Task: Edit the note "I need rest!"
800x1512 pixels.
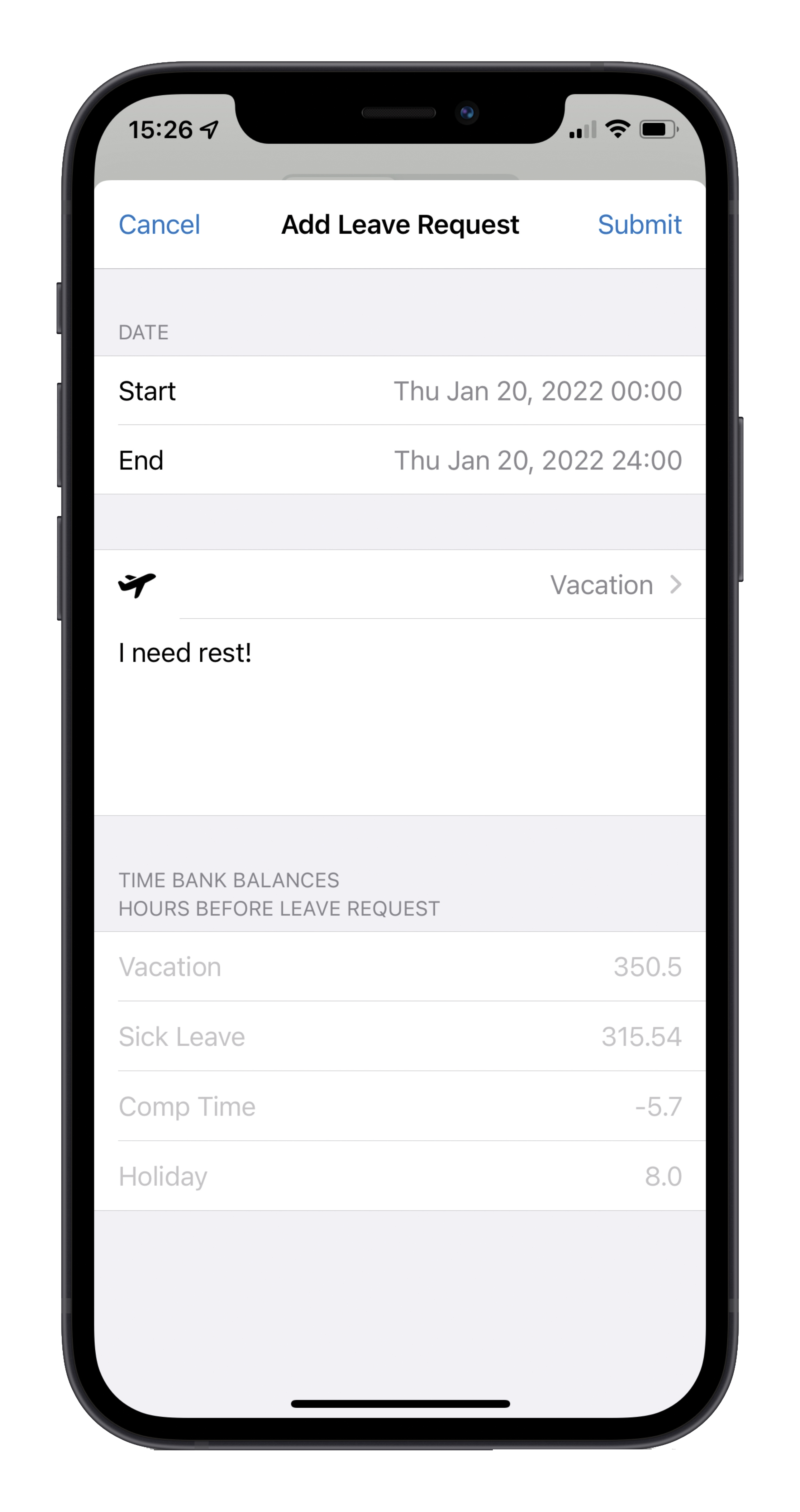Action: coord(185,653)
